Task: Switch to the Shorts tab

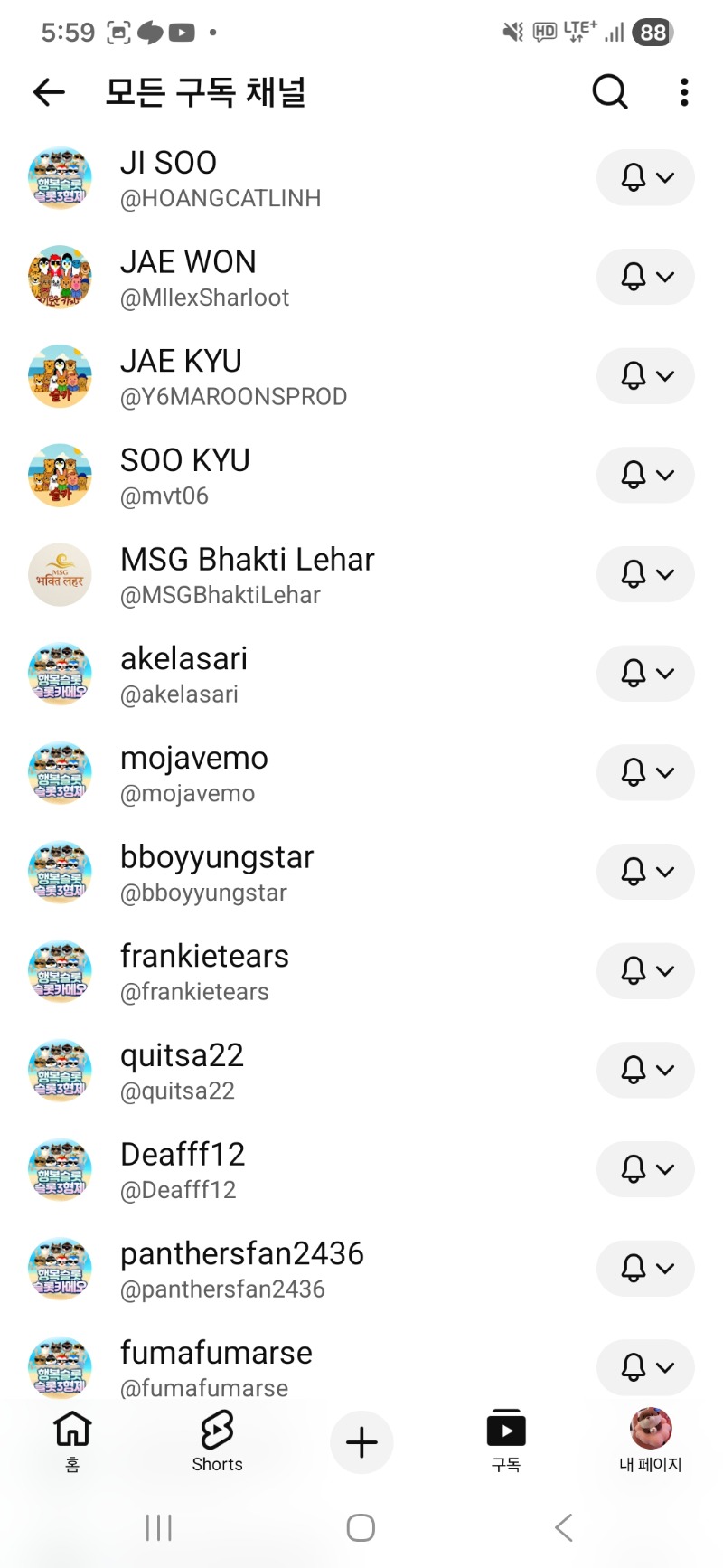Action: (x=217, y=1441)
